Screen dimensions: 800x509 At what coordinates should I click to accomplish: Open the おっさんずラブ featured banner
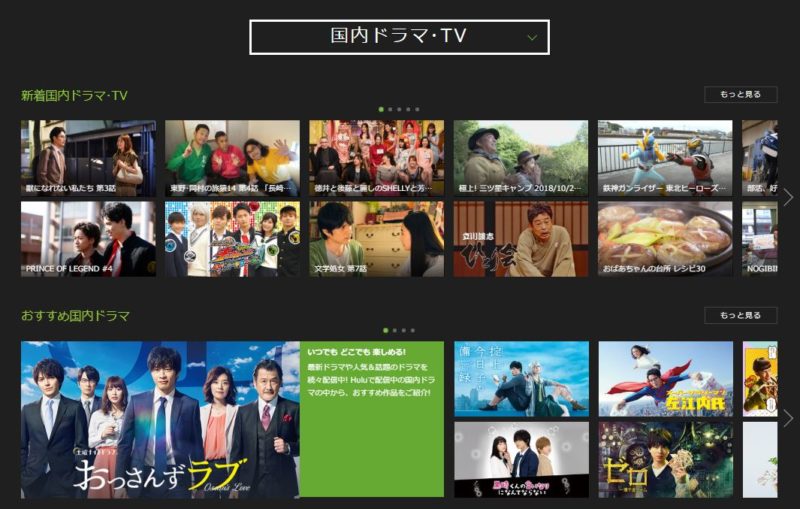click(160, 419)
